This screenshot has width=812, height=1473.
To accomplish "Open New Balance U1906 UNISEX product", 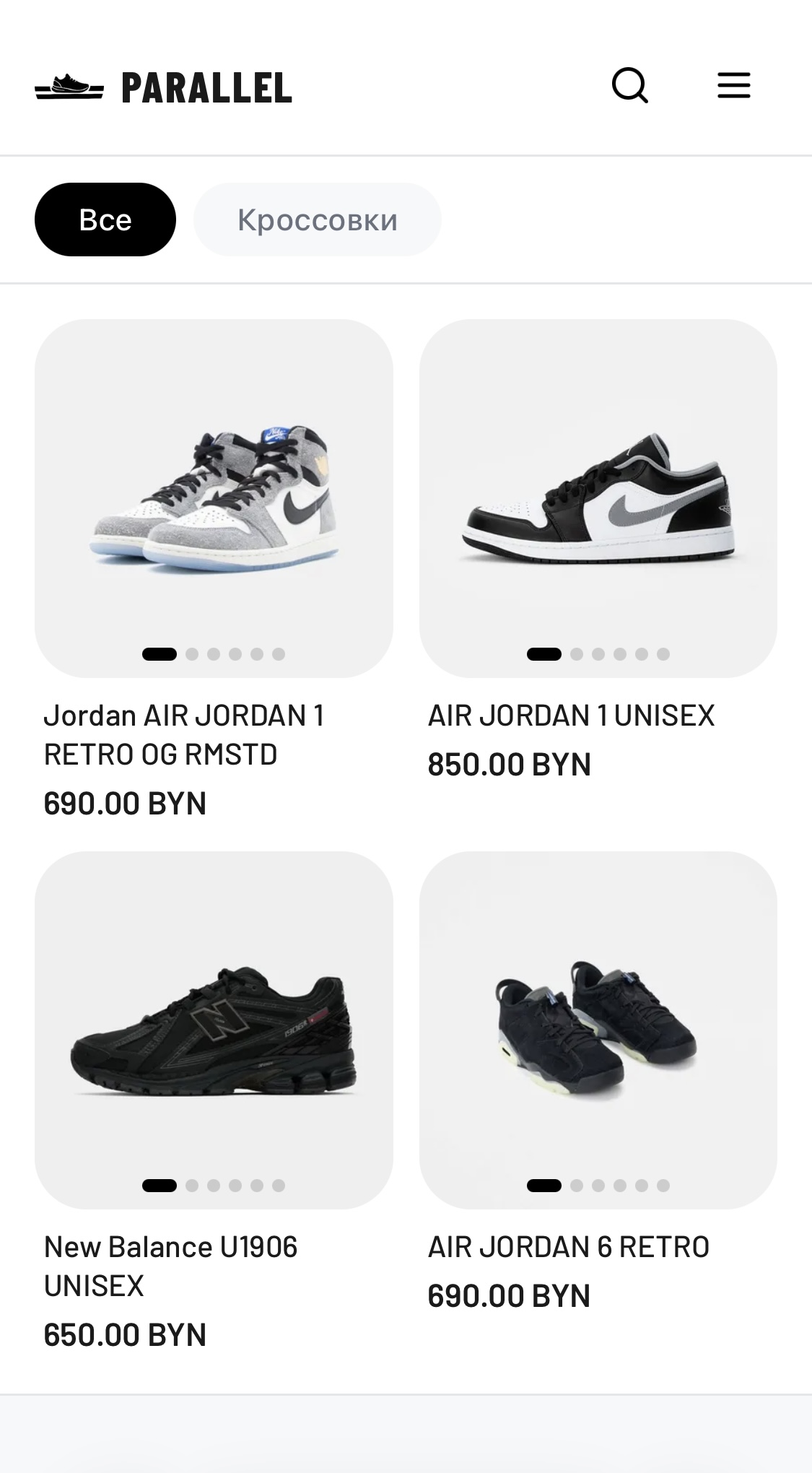I will coord(214,1030).
